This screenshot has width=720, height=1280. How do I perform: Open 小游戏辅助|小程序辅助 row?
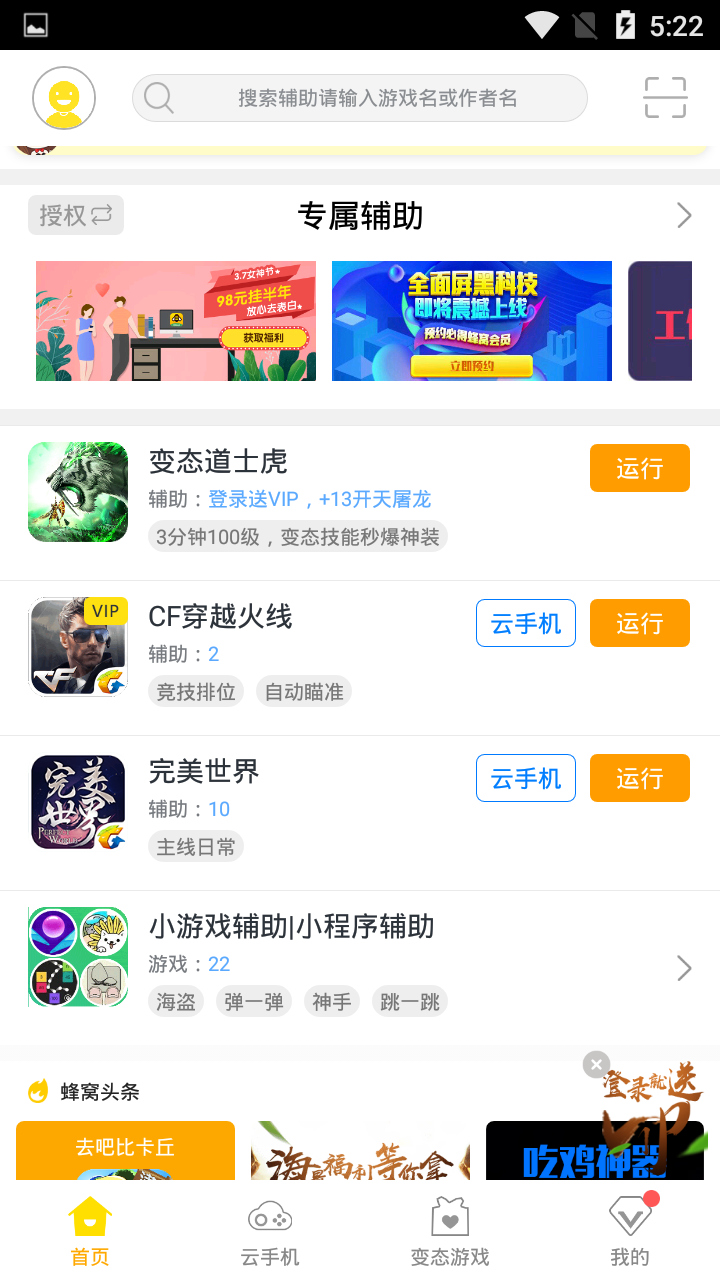point(360,968)
